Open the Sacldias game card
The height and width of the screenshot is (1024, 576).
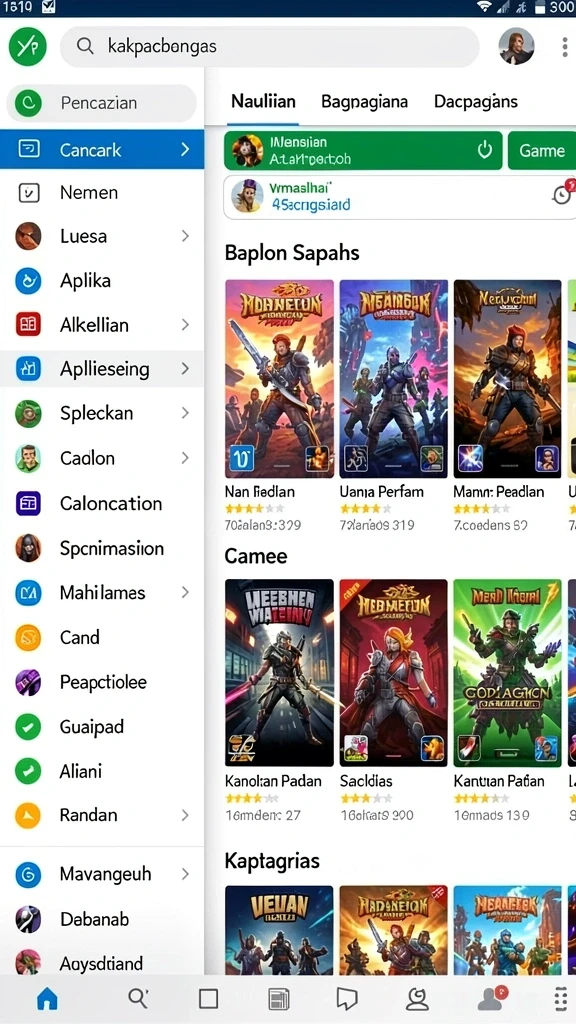tap(393, 700)
